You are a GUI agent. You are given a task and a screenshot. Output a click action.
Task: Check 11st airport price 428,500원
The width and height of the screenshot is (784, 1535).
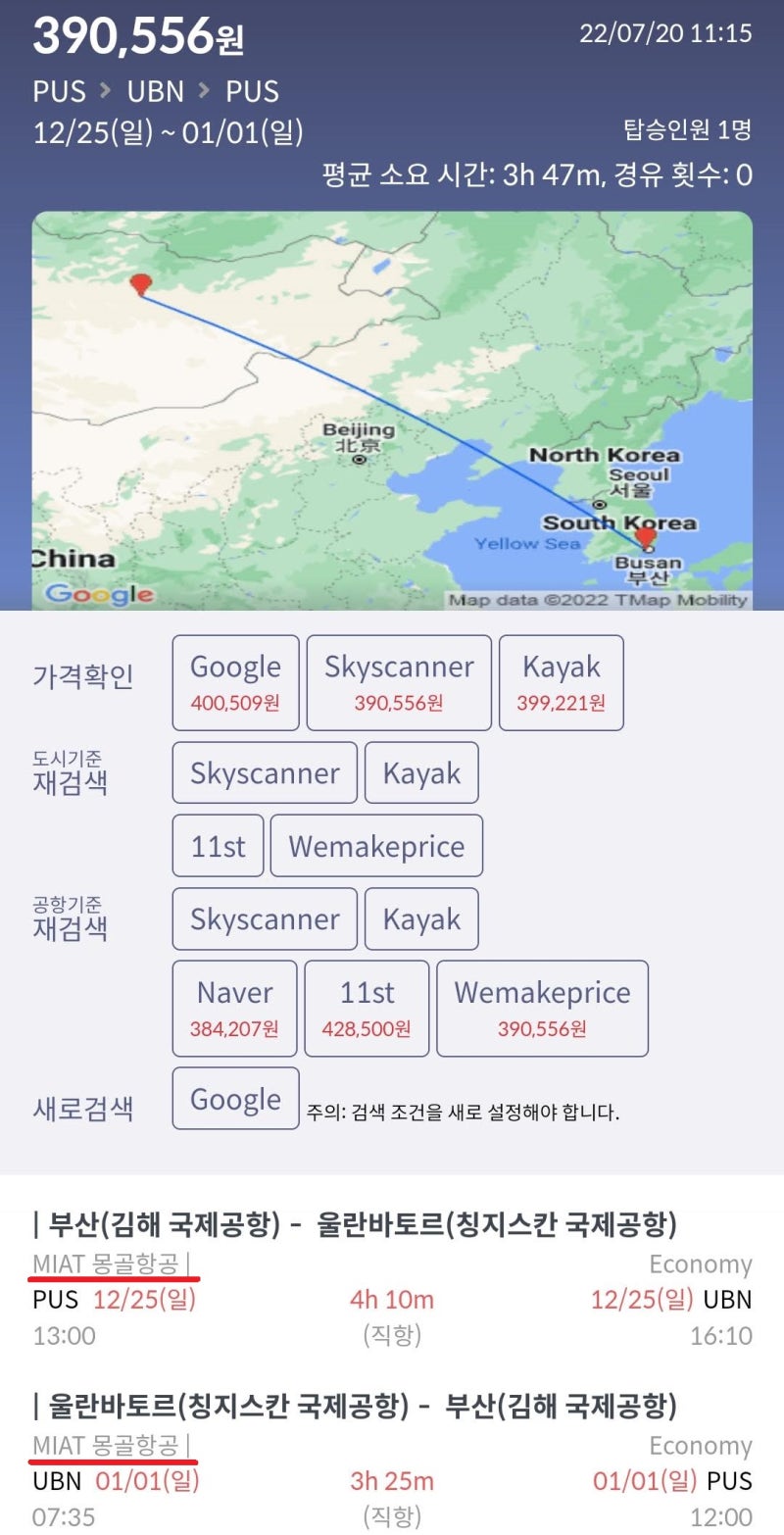[367, 1008]
